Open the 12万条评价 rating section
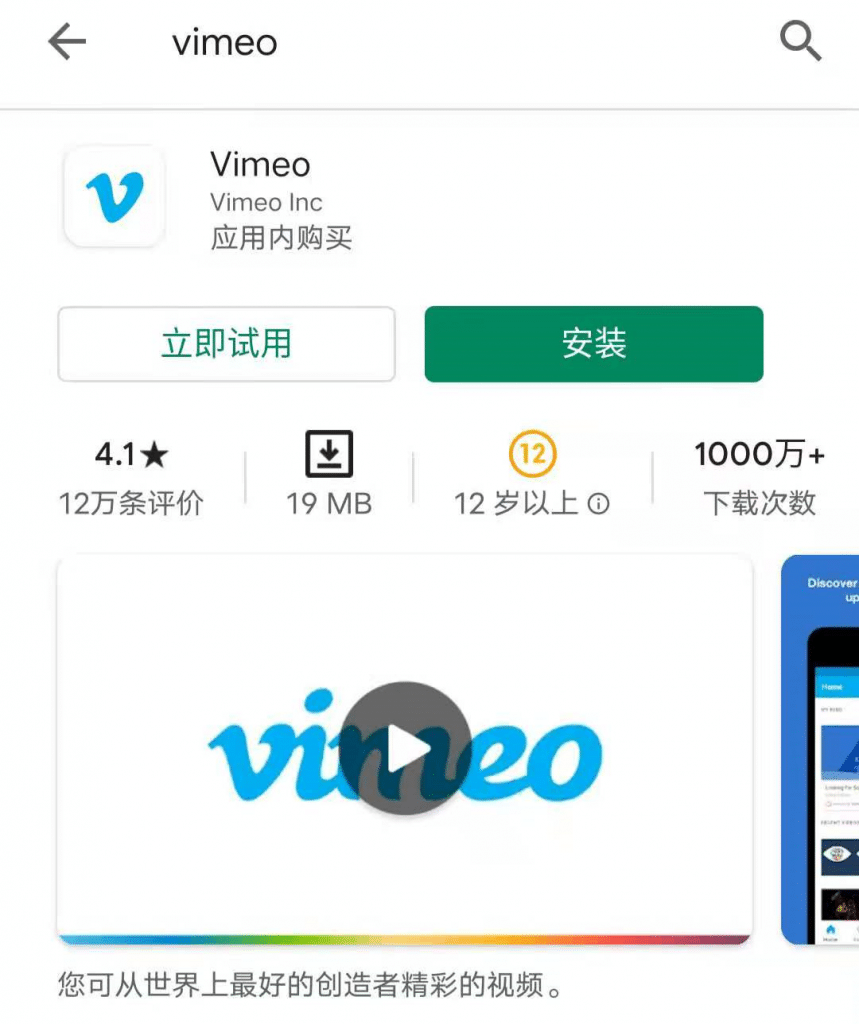Image resolution: width=859 pixels, height=1024 pixels. (x=131, y=479)
